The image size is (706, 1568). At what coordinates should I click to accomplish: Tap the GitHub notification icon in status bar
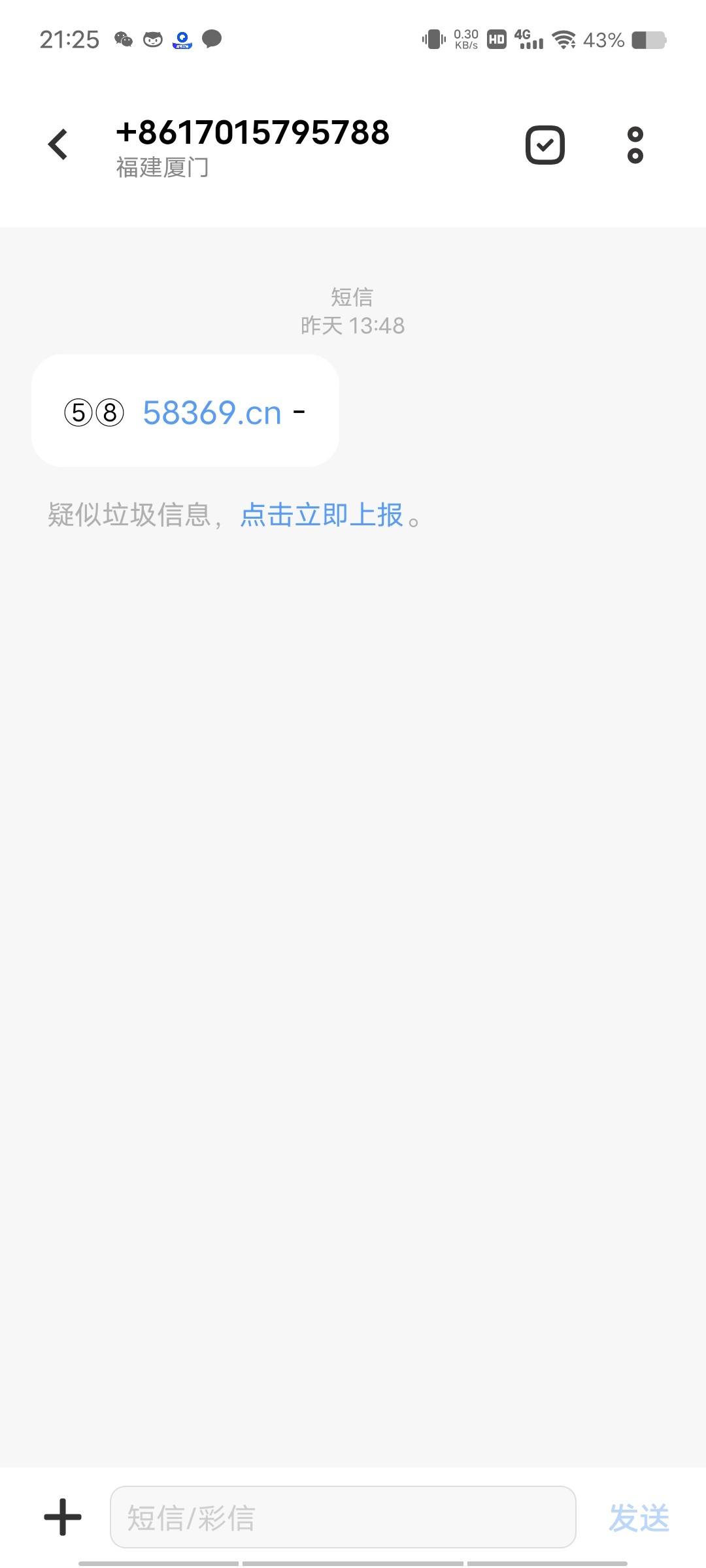point(153,41)
